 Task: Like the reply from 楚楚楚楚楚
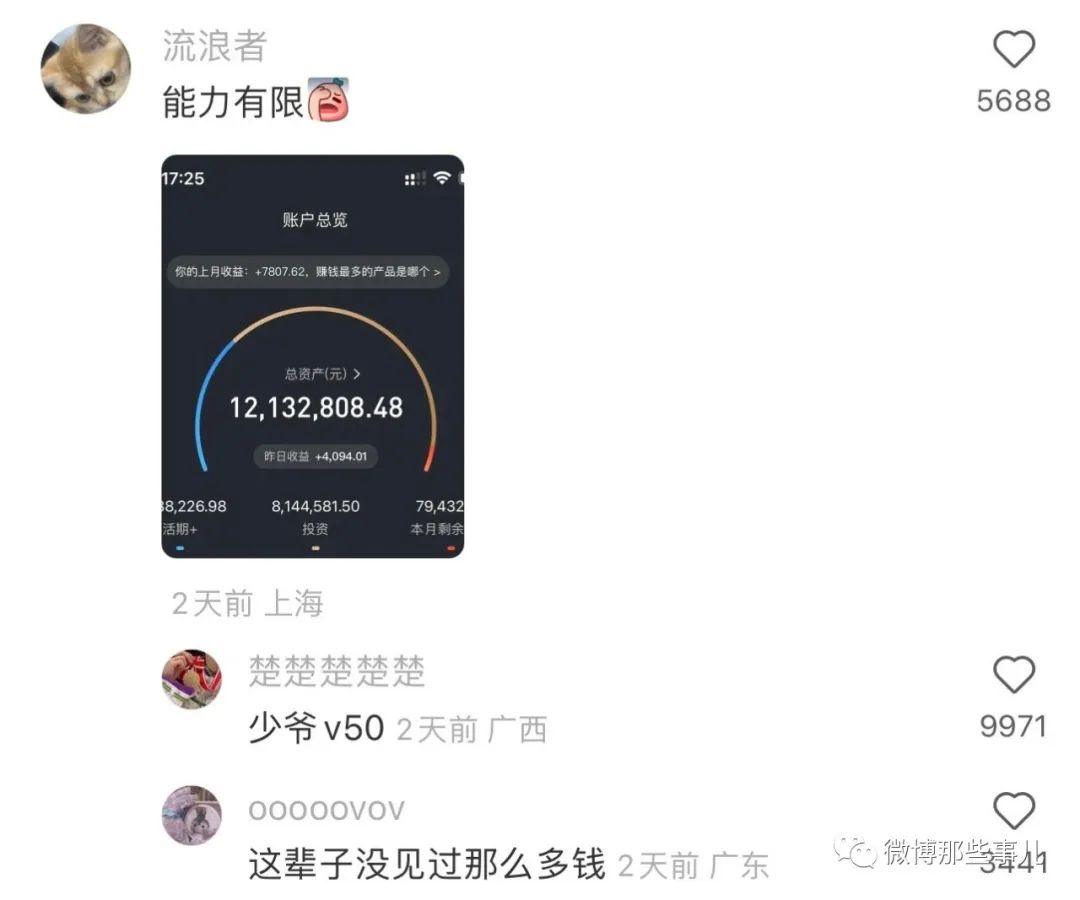(x=1013, y=677)
